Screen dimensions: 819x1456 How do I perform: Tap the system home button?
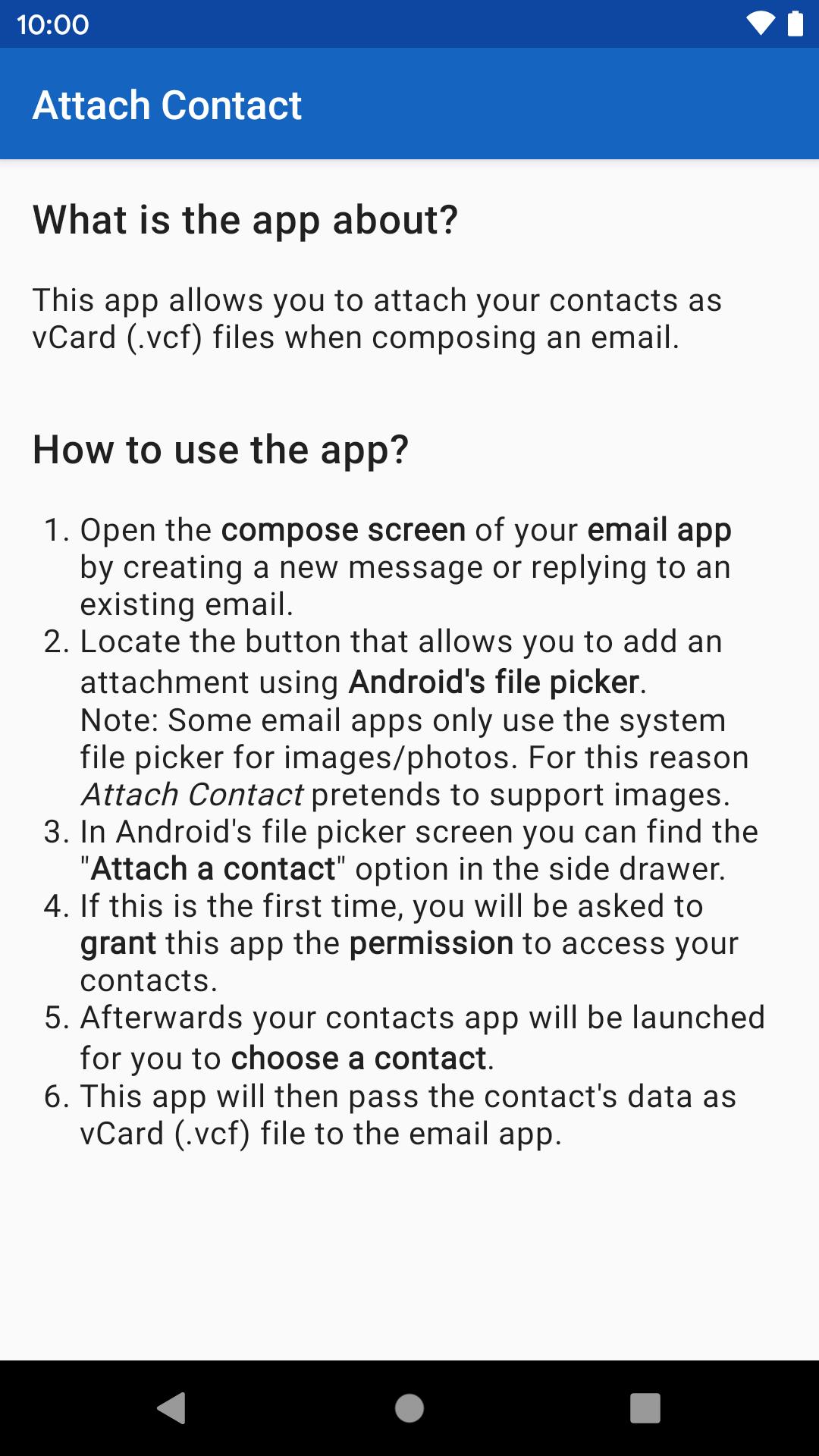(409, 1408)
